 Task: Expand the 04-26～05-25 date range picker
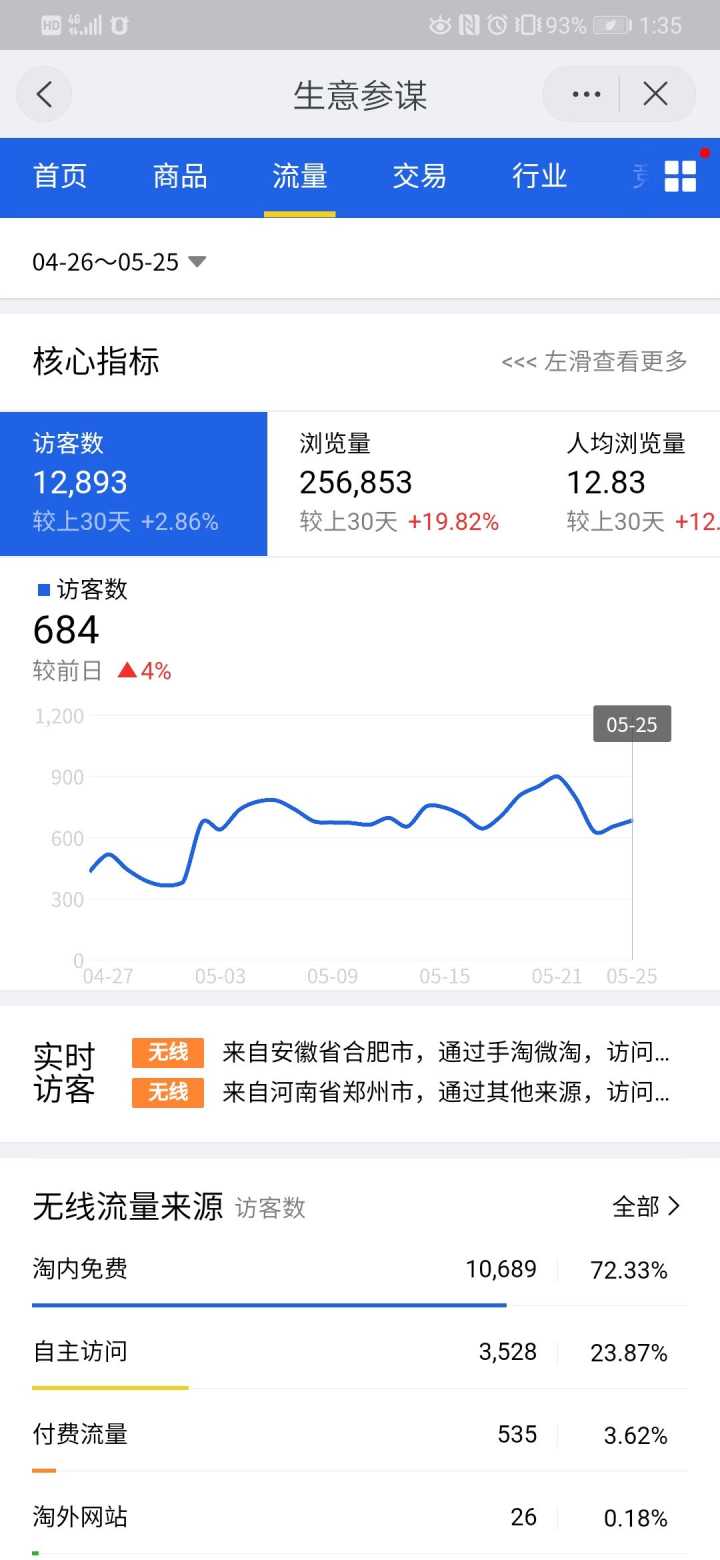(120, 262)
